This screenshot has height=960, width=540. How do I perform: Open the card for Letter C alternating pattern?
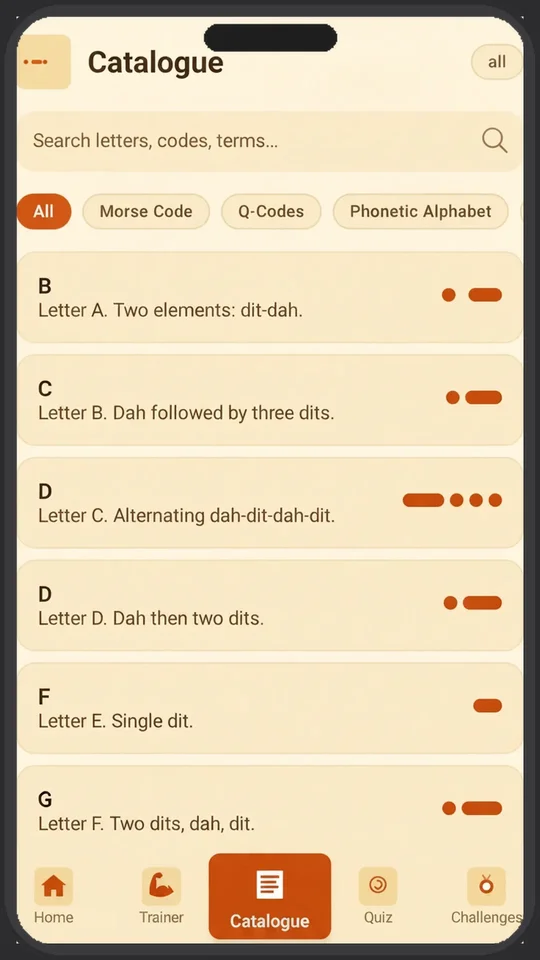(x=269, y=503)
